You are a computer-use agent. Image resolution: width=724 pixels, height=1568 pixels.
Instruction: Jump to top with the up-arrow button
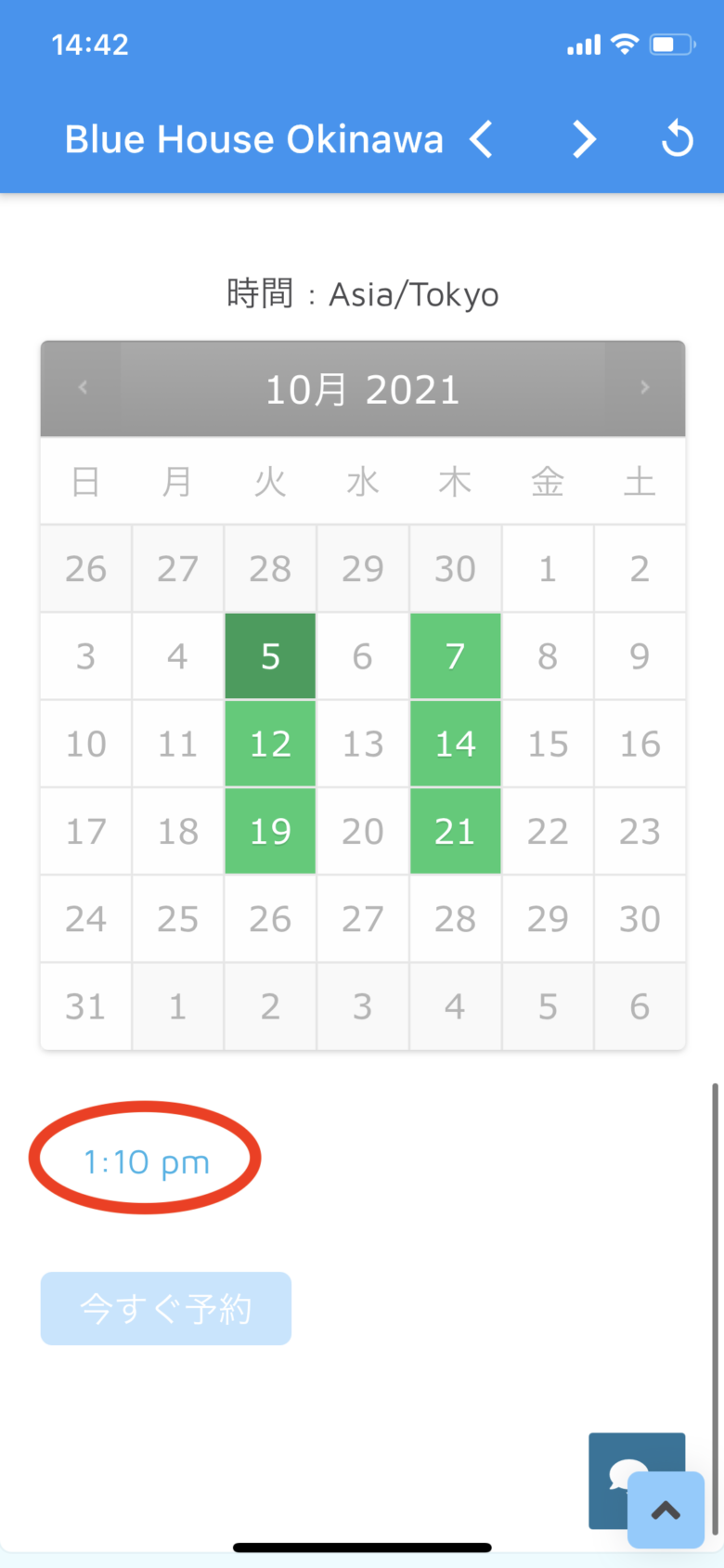pyautogui.click(x=666, y=1510)
